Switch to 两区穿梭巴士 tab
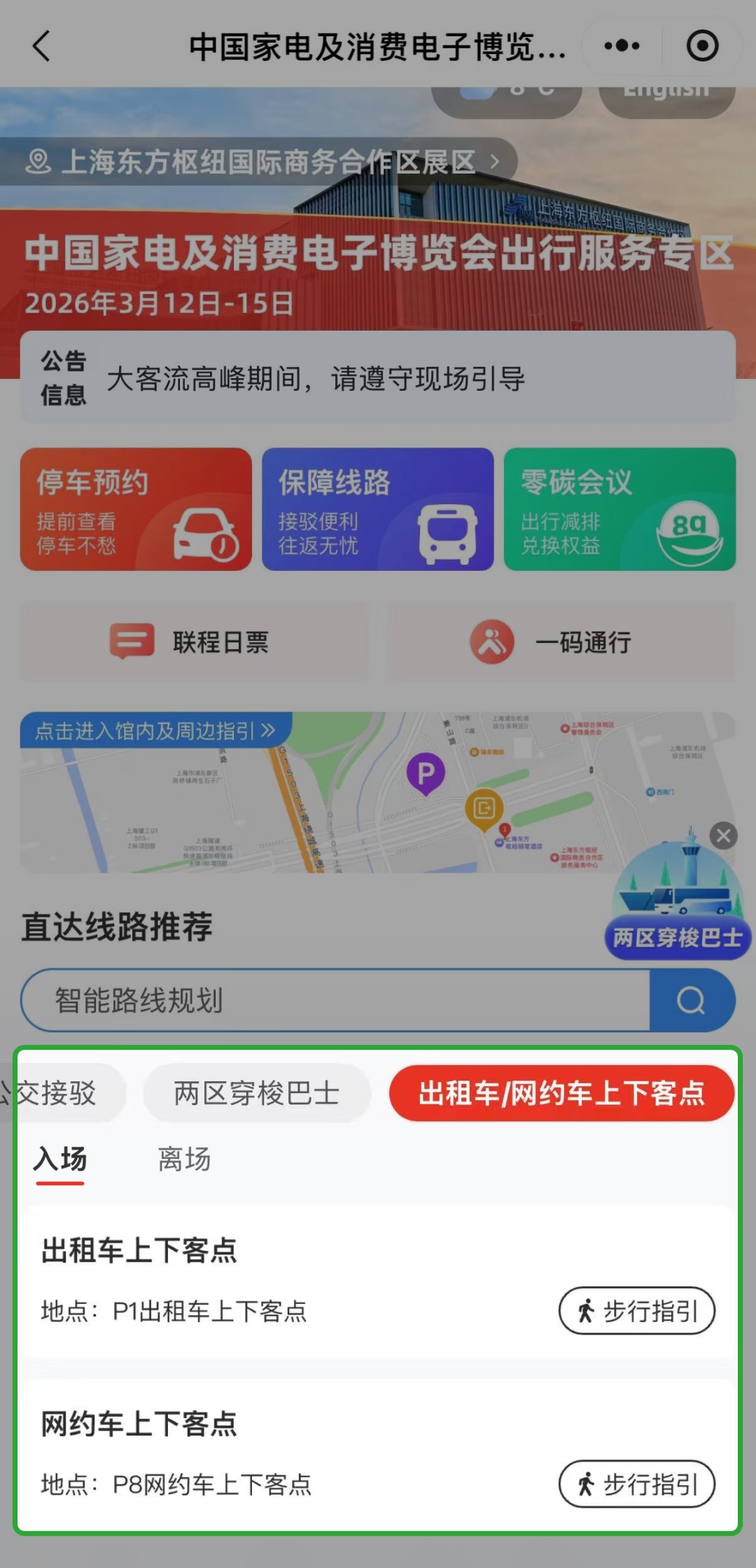 (x=257, y=1093)
